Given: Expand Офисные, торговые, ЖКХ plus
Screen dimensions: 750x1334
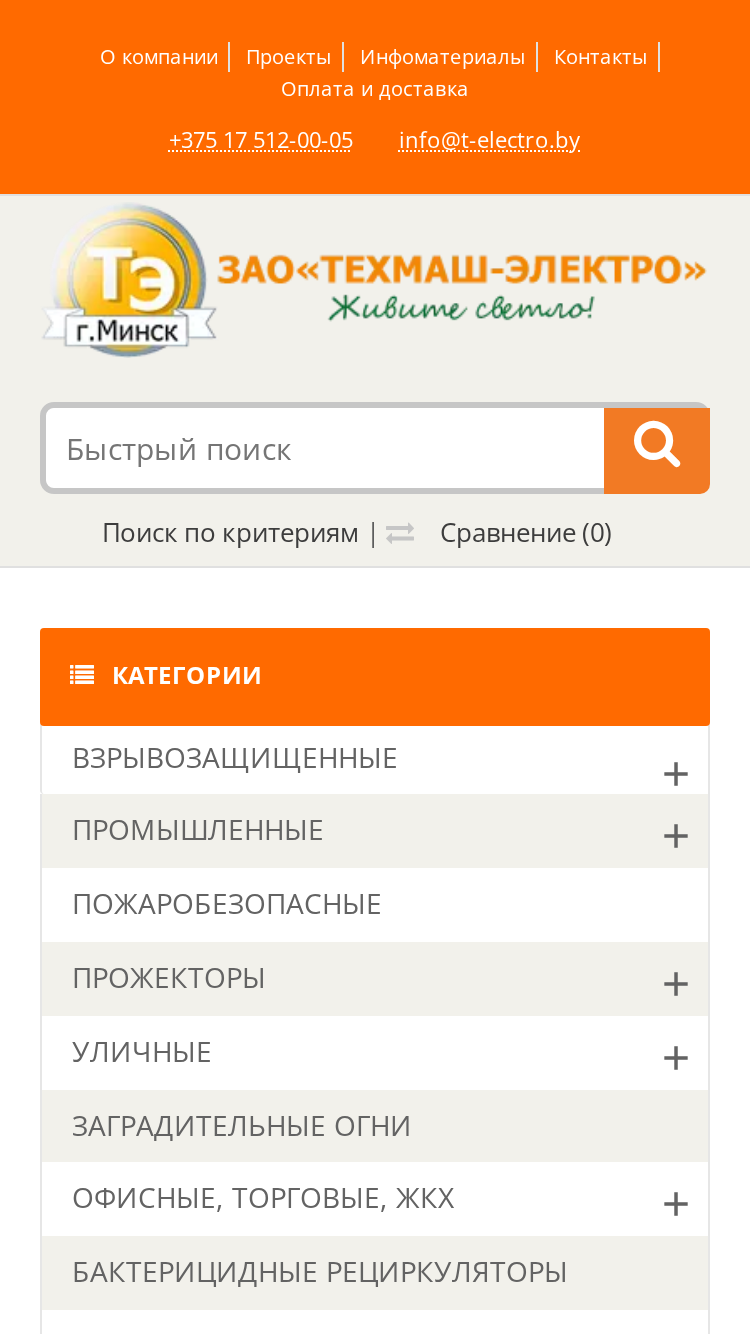Looking at the screenshot, I should coord(676,1203).
